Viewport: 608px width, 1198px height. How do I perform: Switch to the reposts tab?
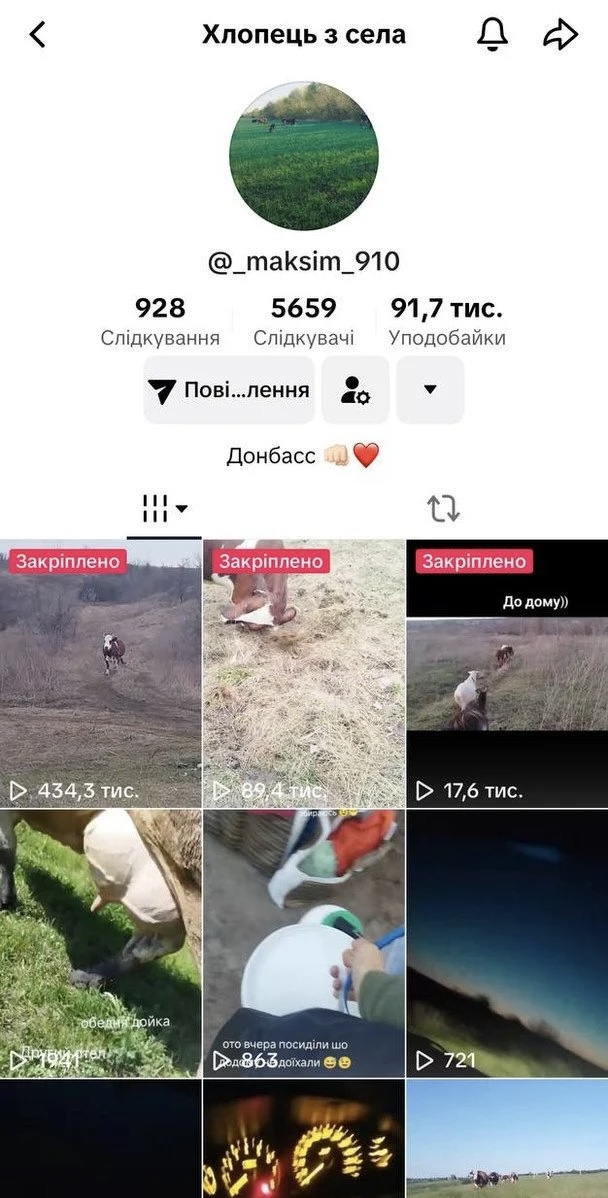click(x=443, y=508)
